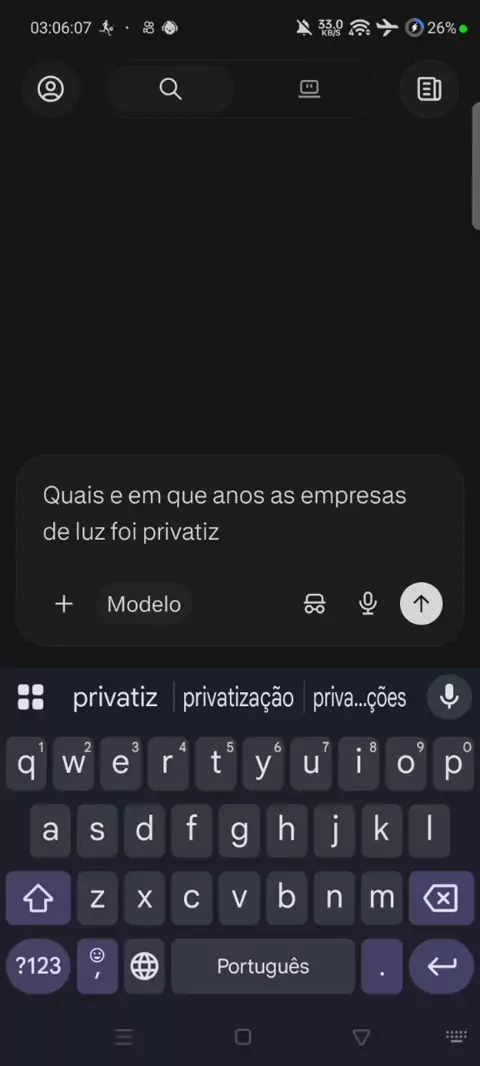Tap the plus attach button
This screenshot has height=1066, width=480.
[63, 604]
